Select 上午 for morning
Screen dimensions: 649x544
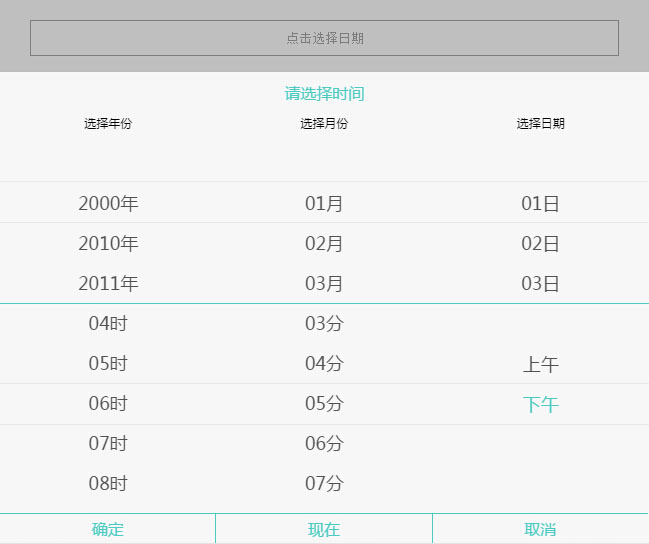pos(540,365)
